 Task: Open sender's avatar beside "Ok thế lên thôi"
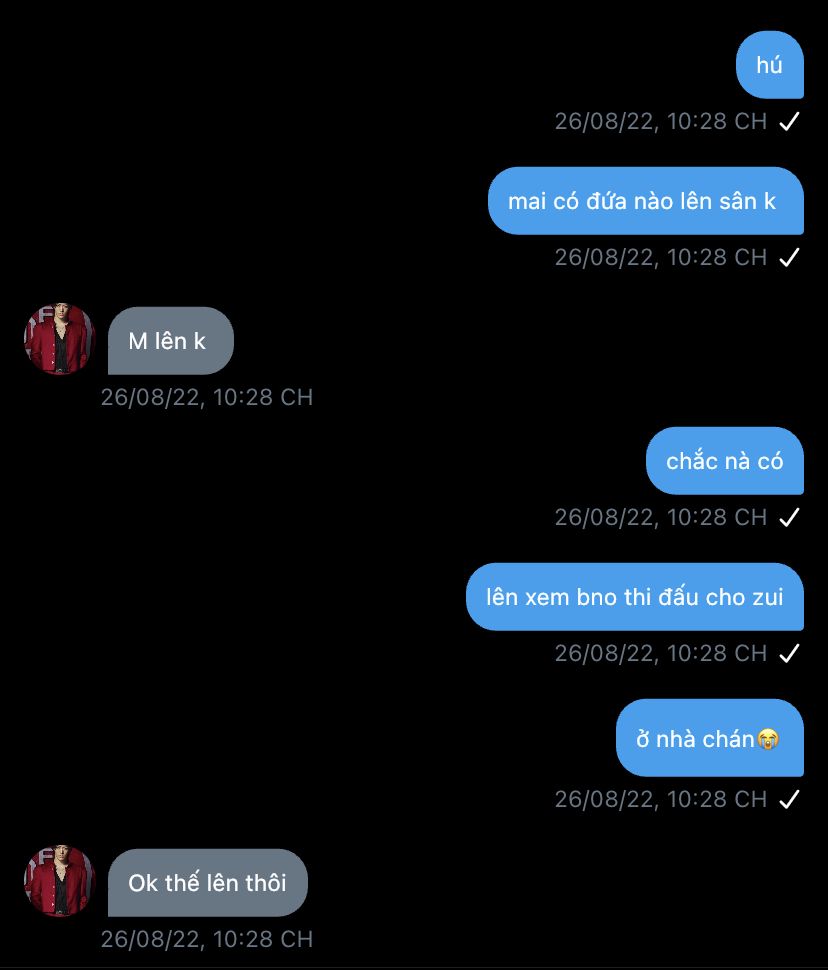click(60, 881)
